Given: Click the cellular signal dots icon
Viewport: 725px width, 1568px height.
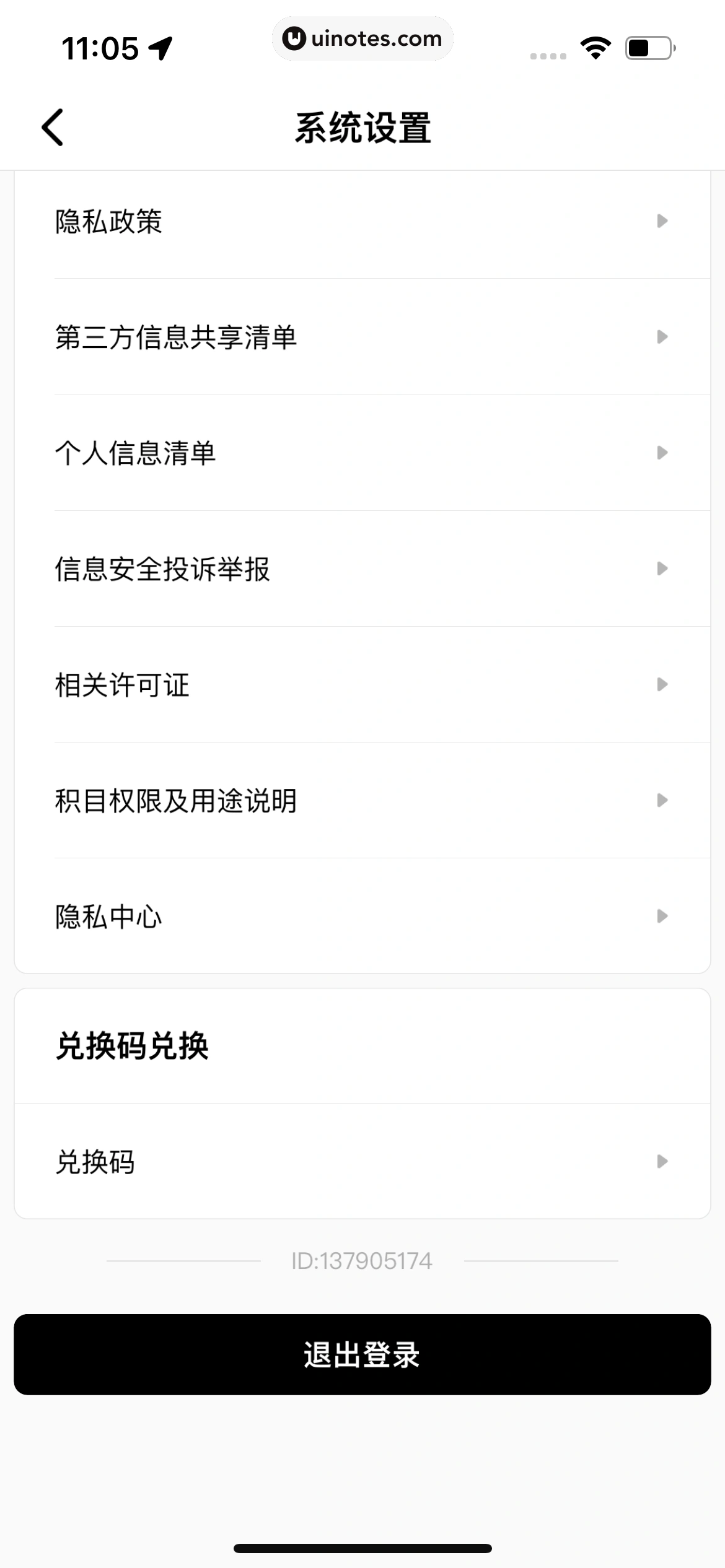Looking at the screenshot, I should [x=547, y=56].
